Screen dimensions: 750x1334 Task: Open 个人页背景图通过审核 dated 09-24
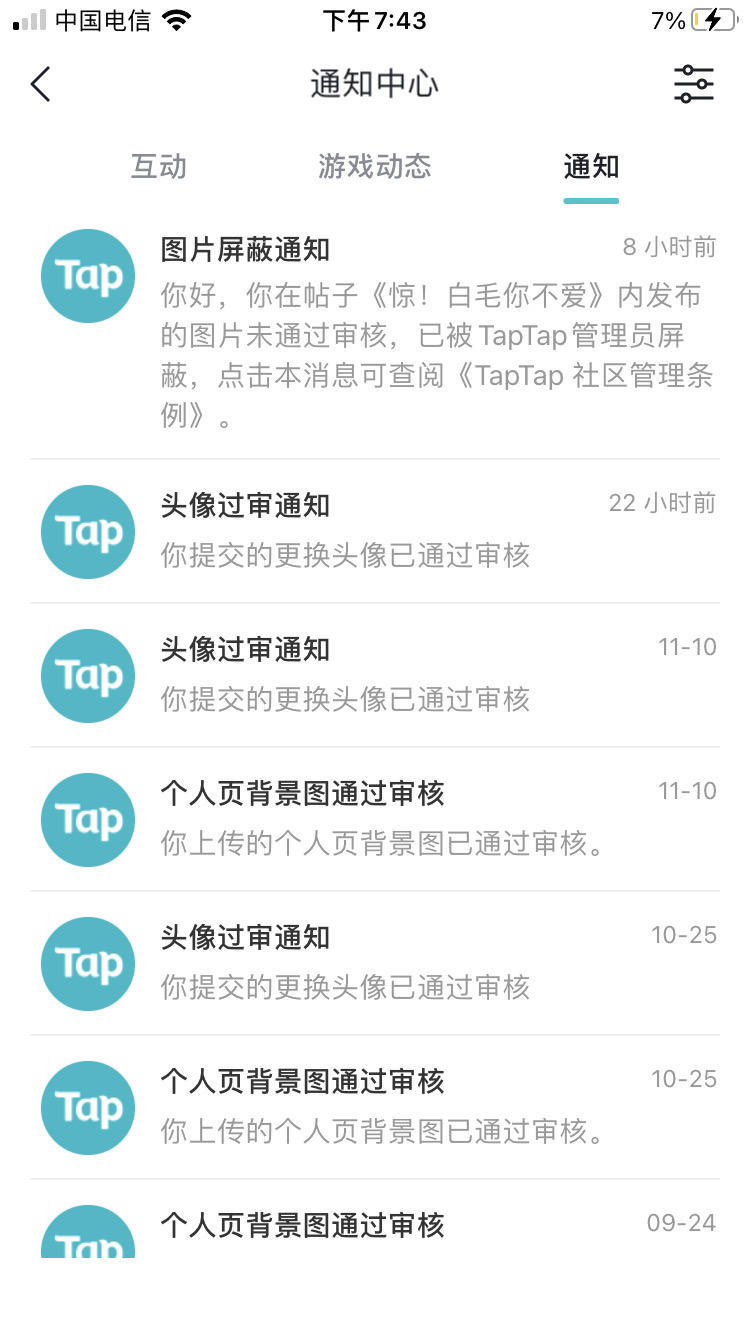point(375,1220)
